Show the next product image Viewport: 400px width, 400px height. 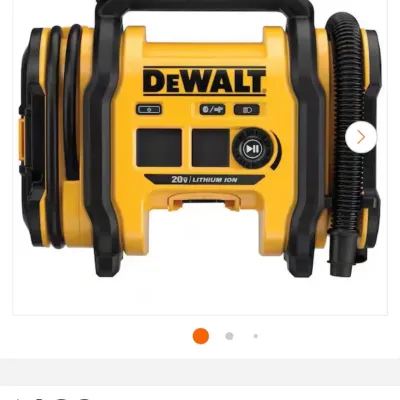coord(361,137)
